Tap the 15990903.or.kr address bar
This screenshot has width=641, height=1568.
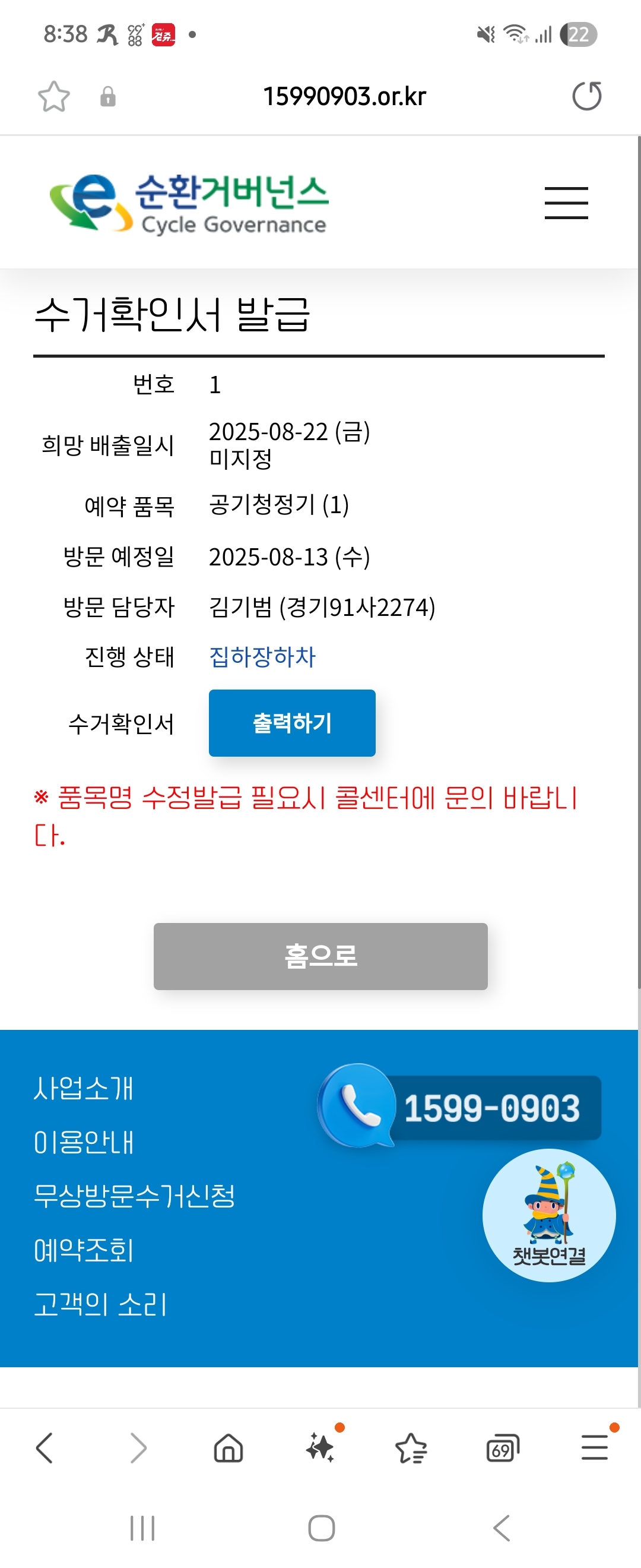(x=344, y=96)
